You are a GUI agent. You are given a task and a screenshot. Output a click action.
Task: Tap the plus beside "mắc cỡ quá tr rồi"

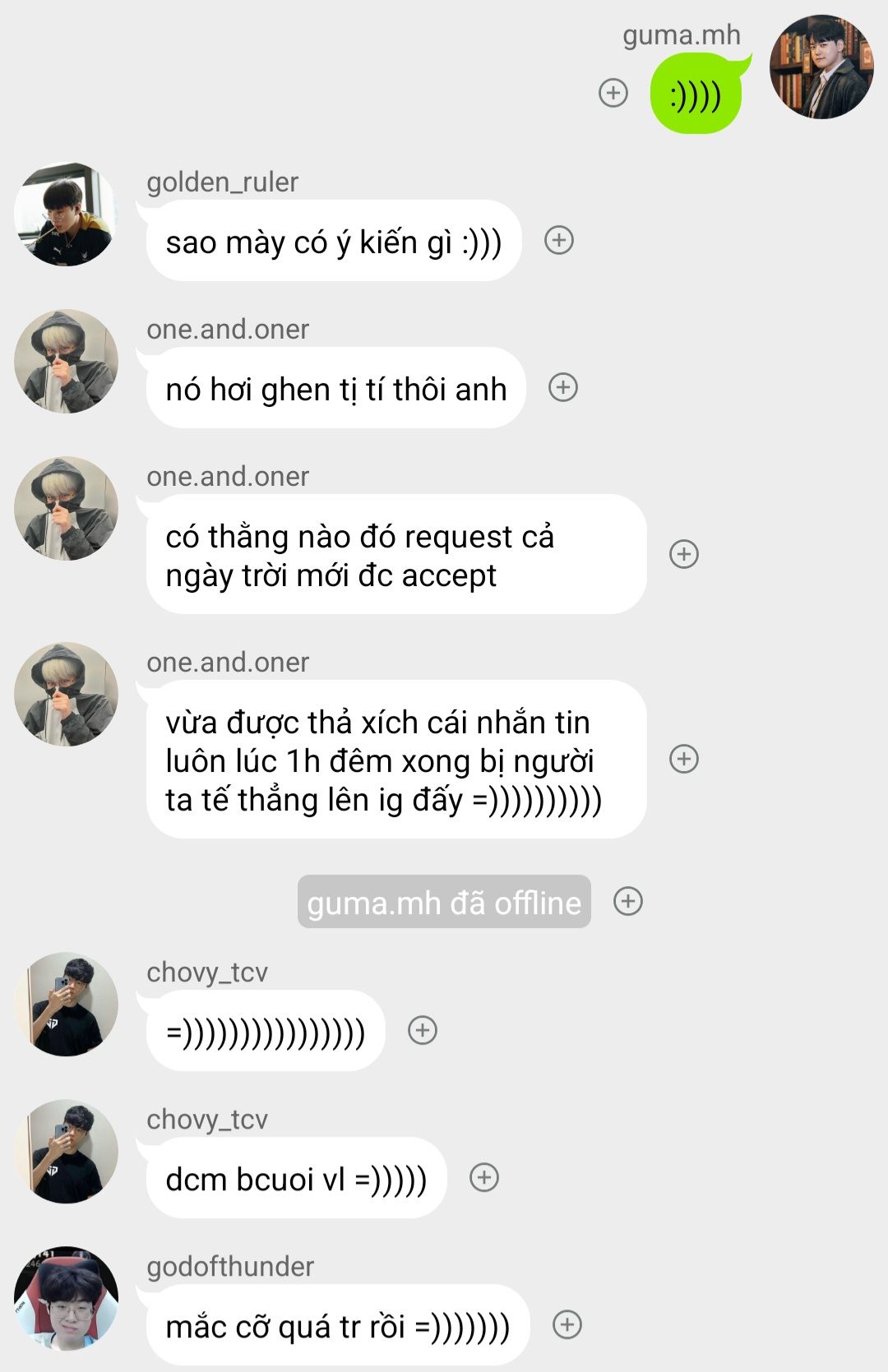pyautogui.click(x=567, y=1324)
